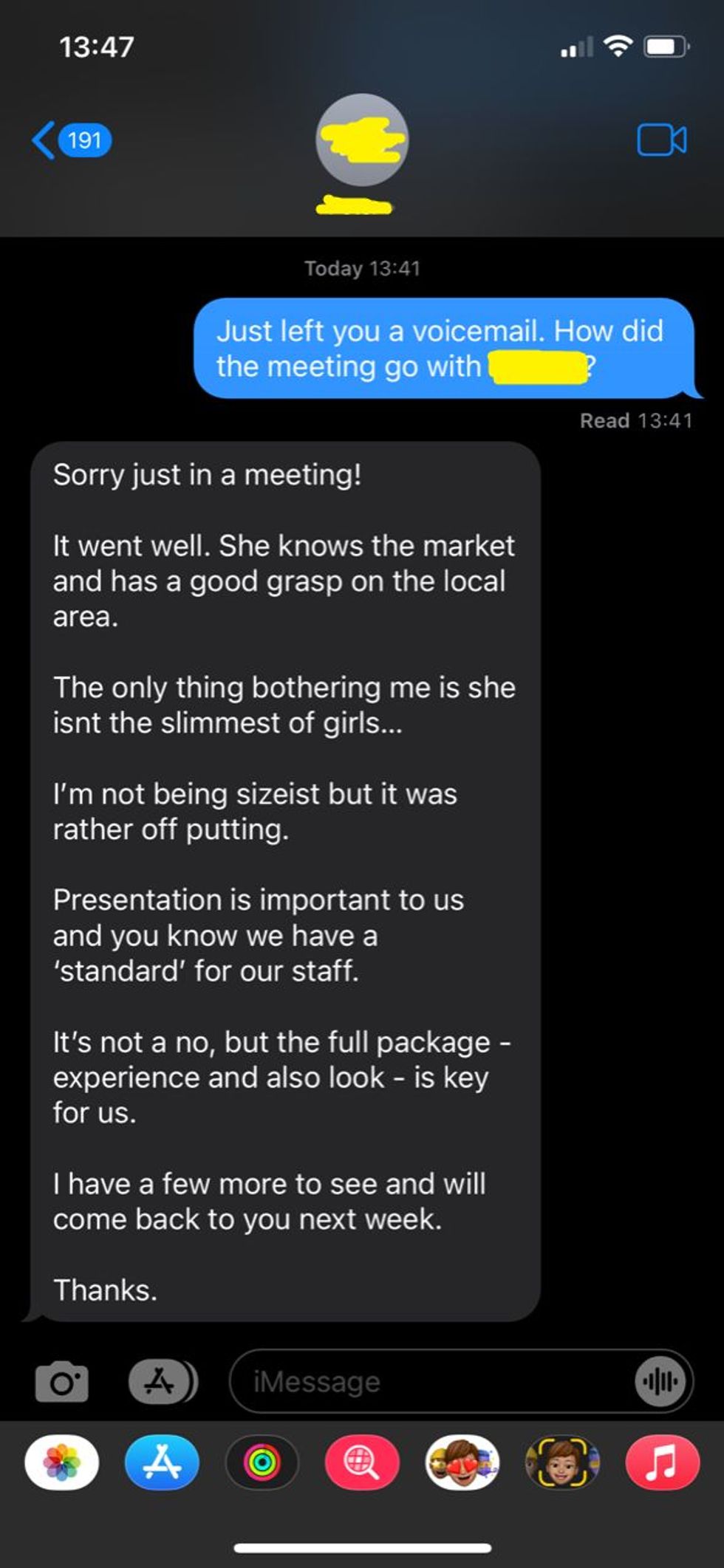This screenshot has width=724, height=1568.
Task: Open the Animoji recording app
Action: [562, 1462]
